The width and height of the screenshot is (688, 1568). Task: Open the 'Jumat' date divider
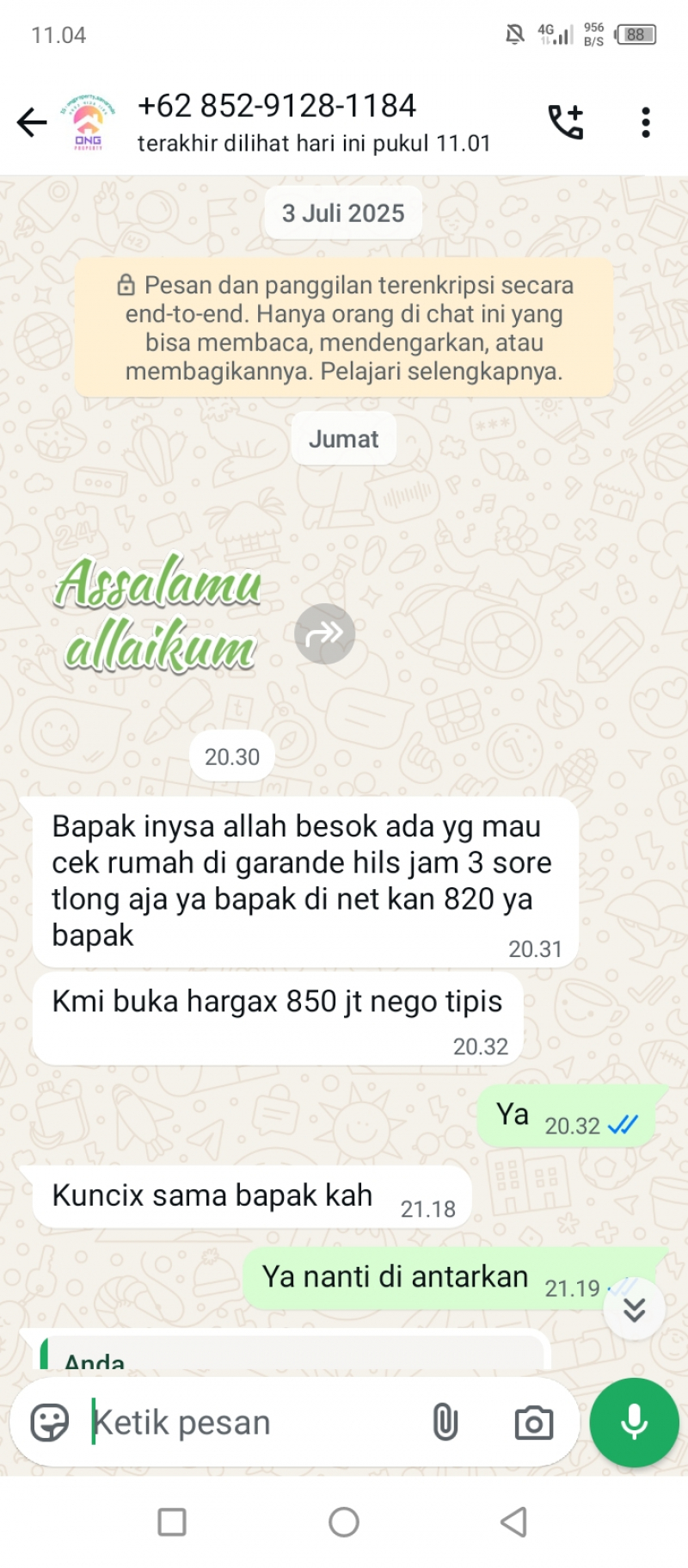tap(343, 439)
